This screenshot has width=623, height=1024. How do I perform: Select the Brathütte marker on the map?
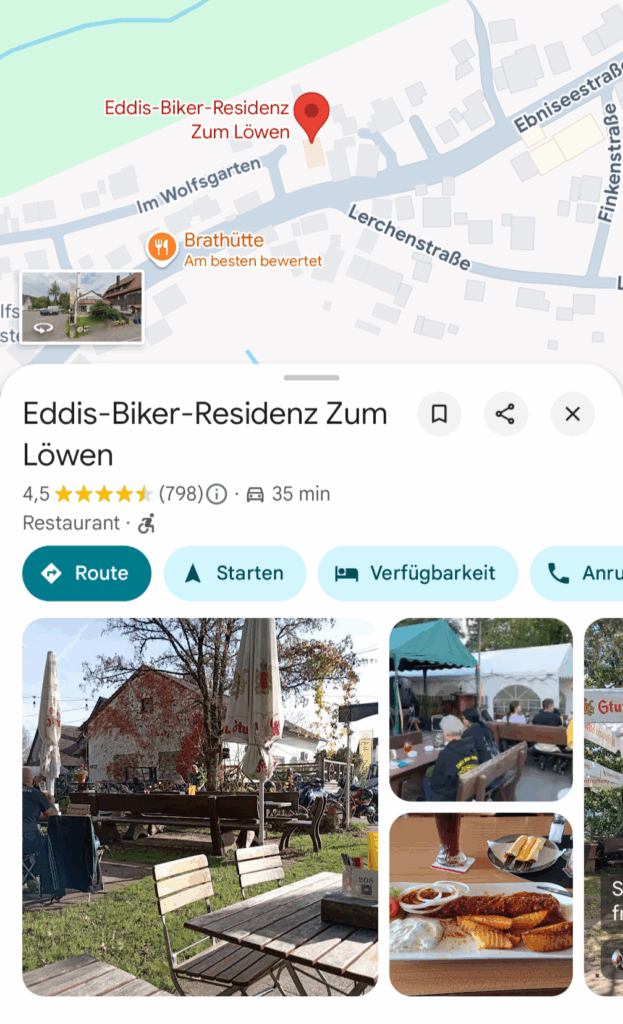[161, 246]
